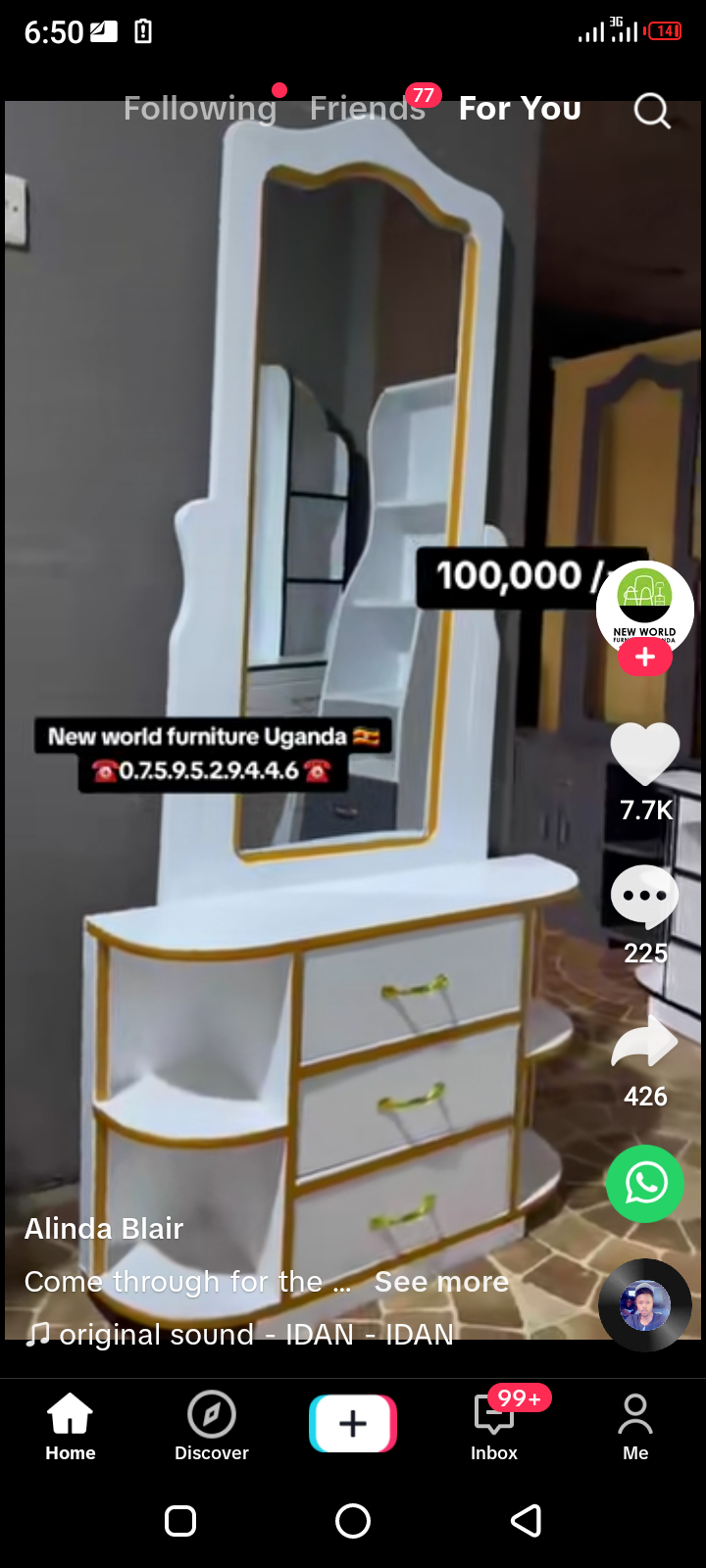706x1568 pixels.
Task: Open Alinda Blair's profile from username
Action: click(104, 1229)
